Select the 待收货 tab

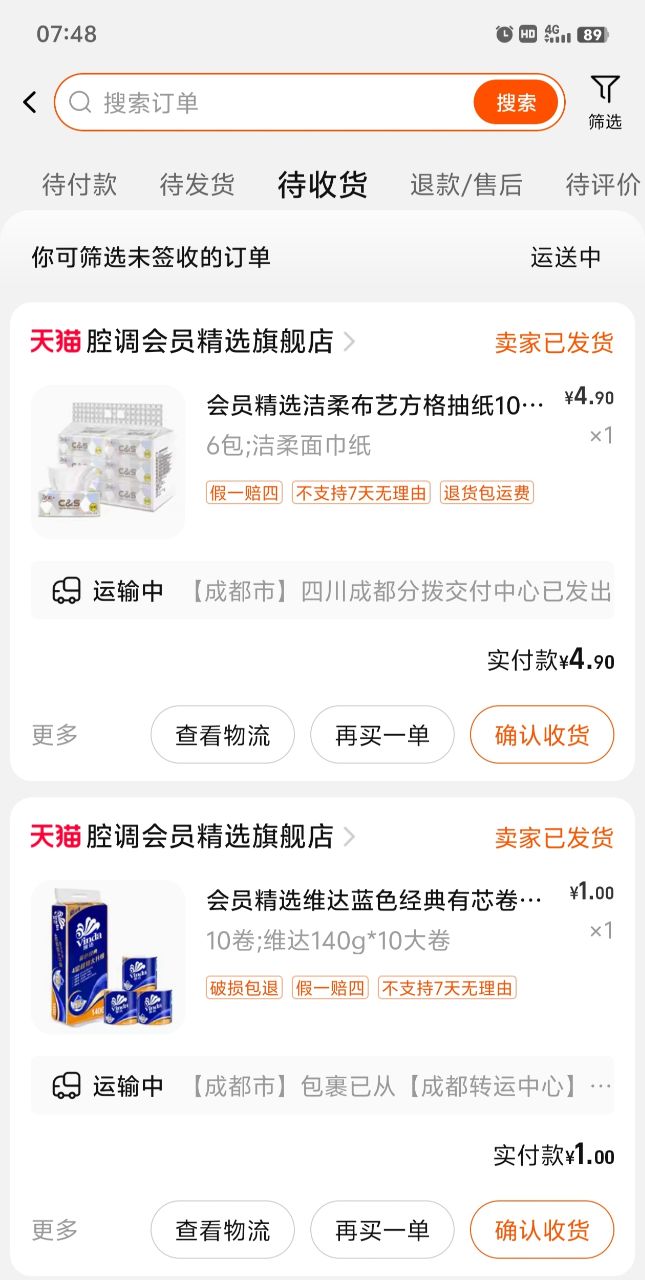pos(322,185)
